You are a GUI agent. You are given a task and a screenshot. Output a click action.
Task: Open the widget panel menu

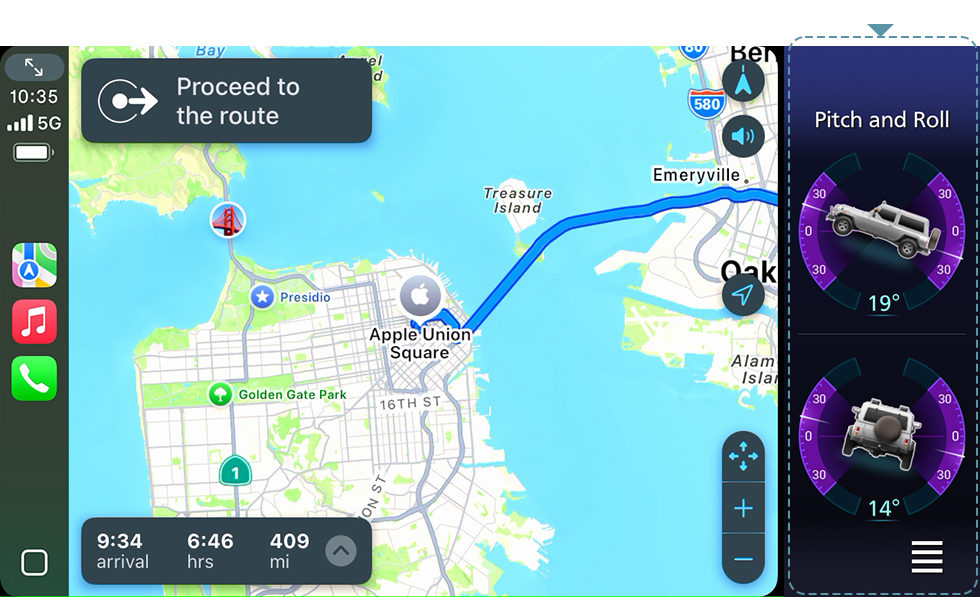[x=927, y=556]
